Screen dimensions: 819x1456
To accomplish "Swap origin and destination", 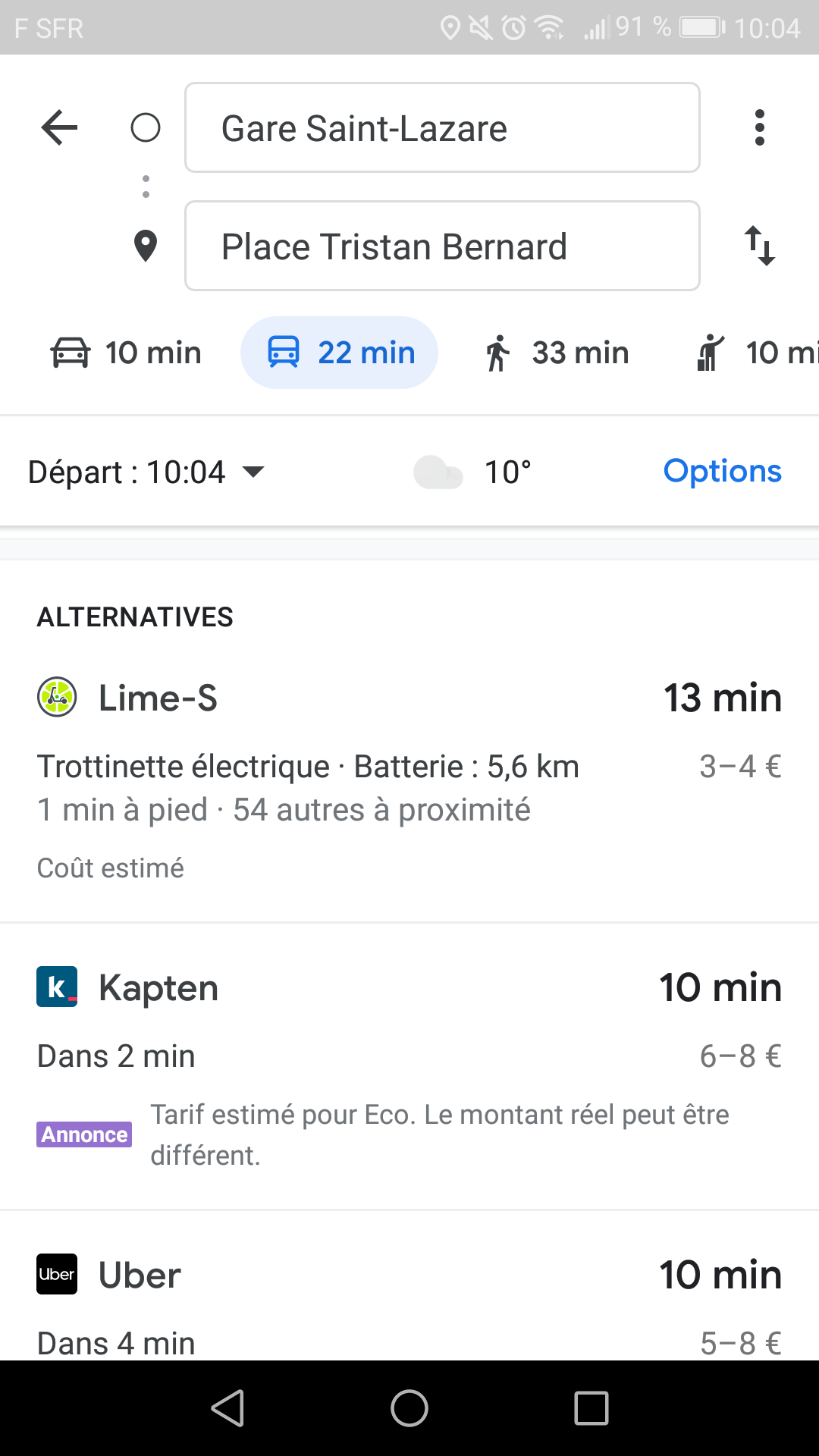I will (759, 246).
